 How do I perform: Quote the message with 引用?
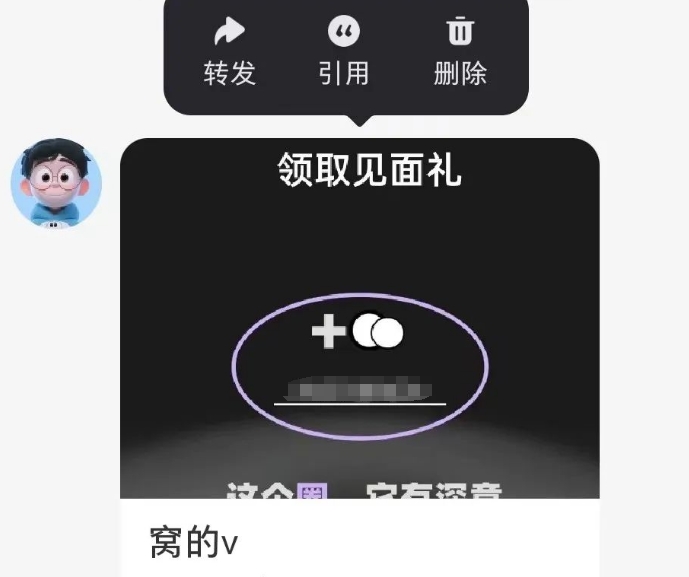click(344, 52)
